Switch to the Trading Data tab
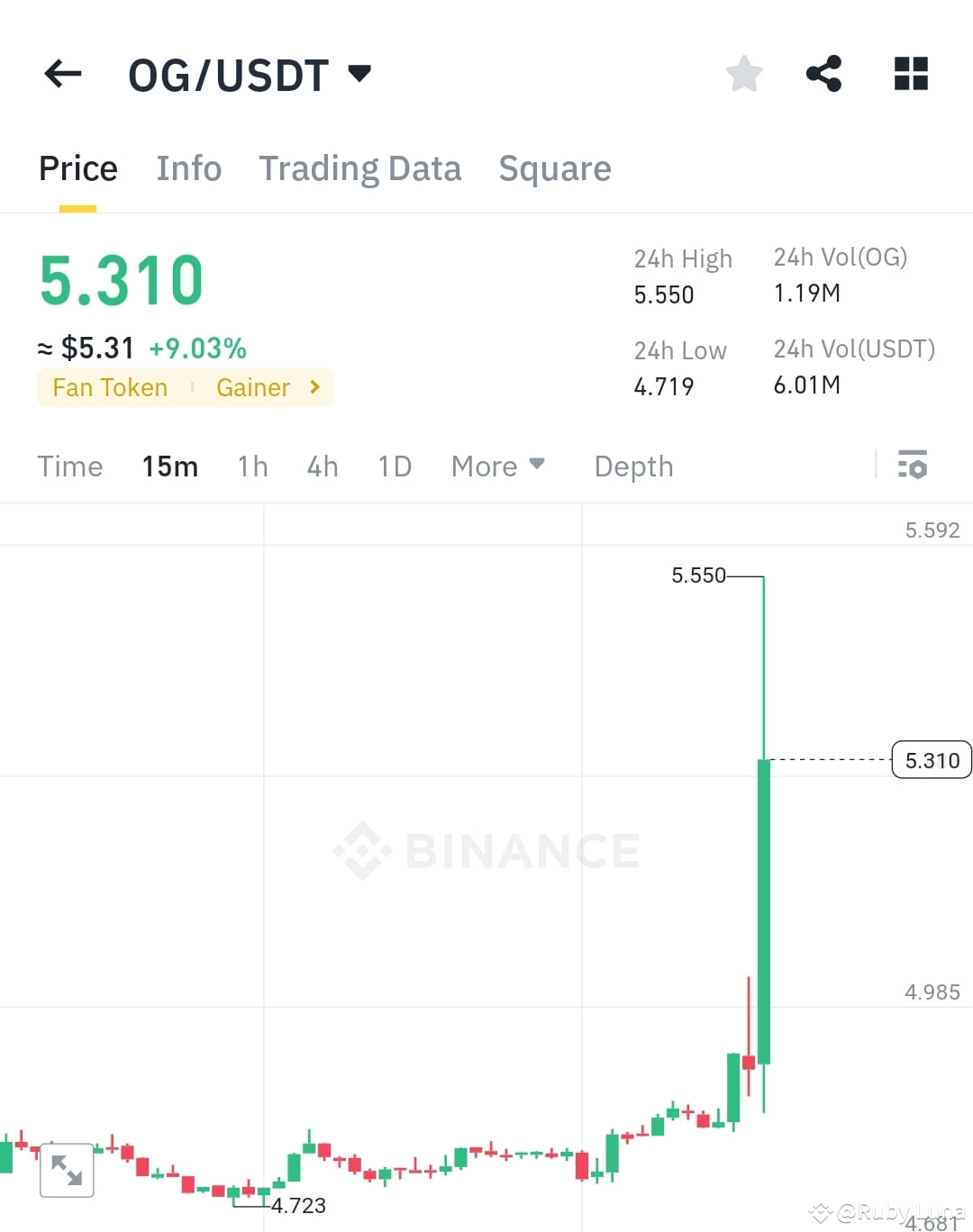973x1232 pixels. [360, 168]
